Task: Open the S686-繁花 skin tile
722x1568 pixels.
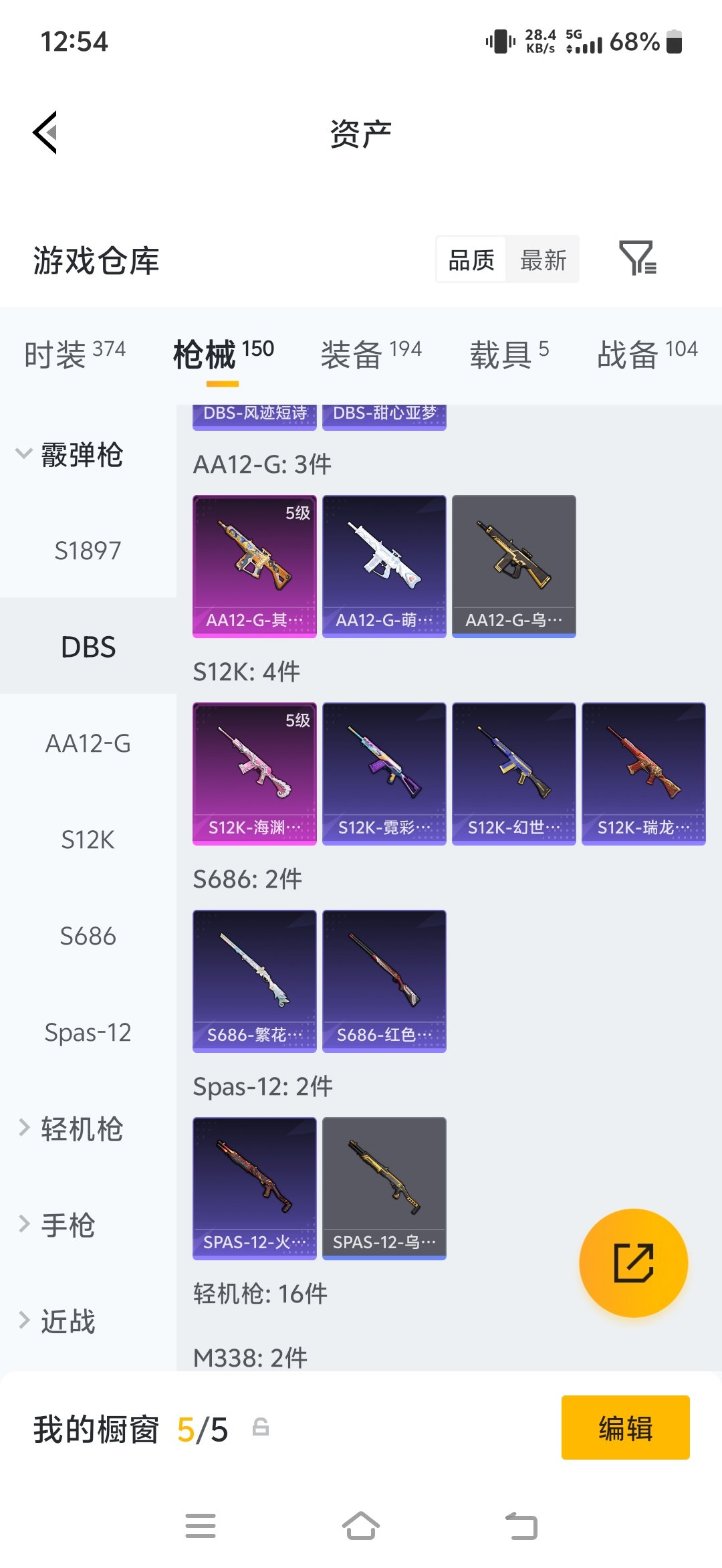Action: [x=255, y=981]
